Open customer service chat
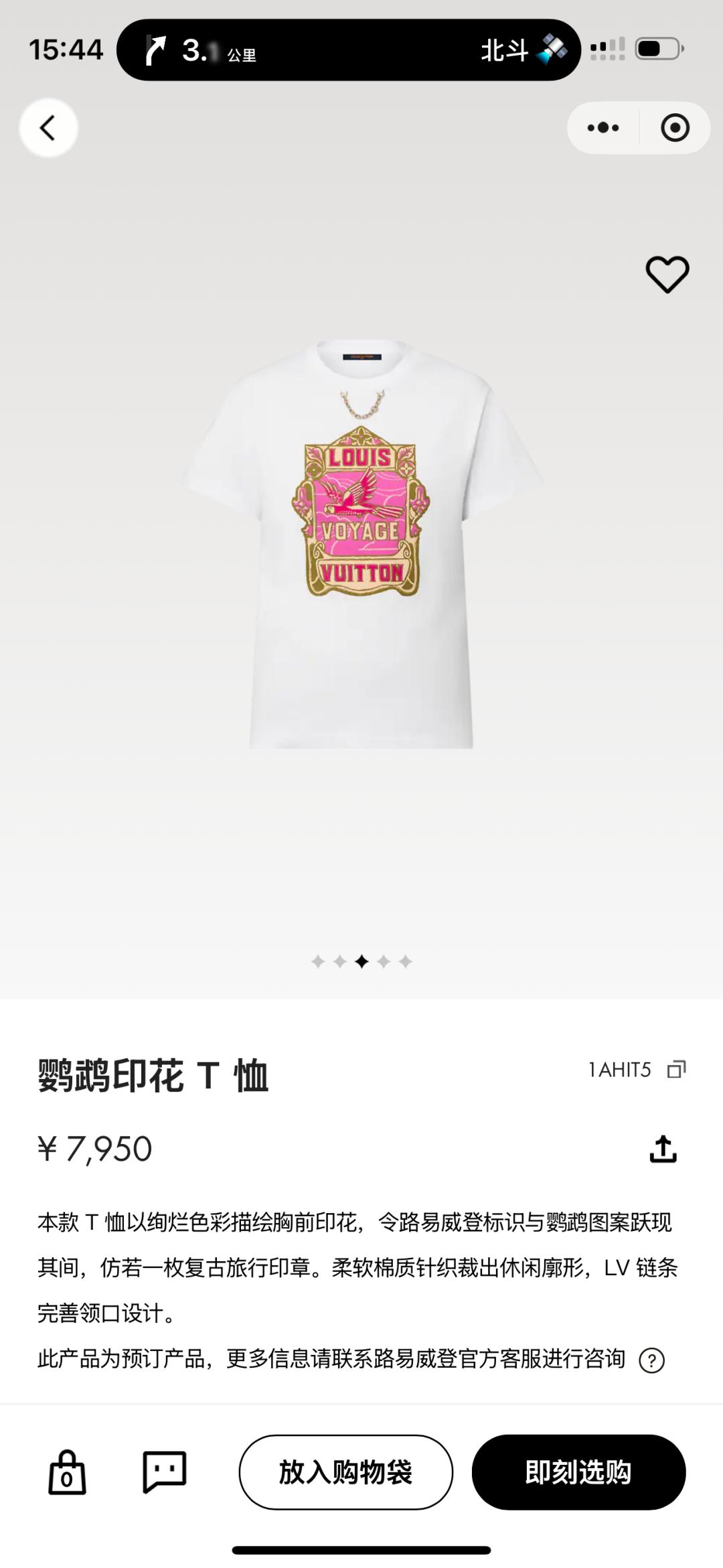 164,1472
